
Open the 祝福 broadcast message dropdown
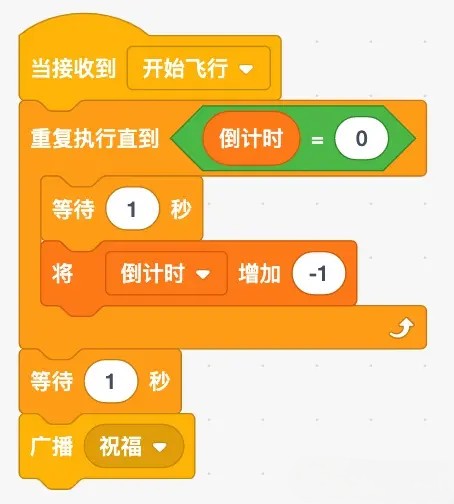(x=134, y=446)
